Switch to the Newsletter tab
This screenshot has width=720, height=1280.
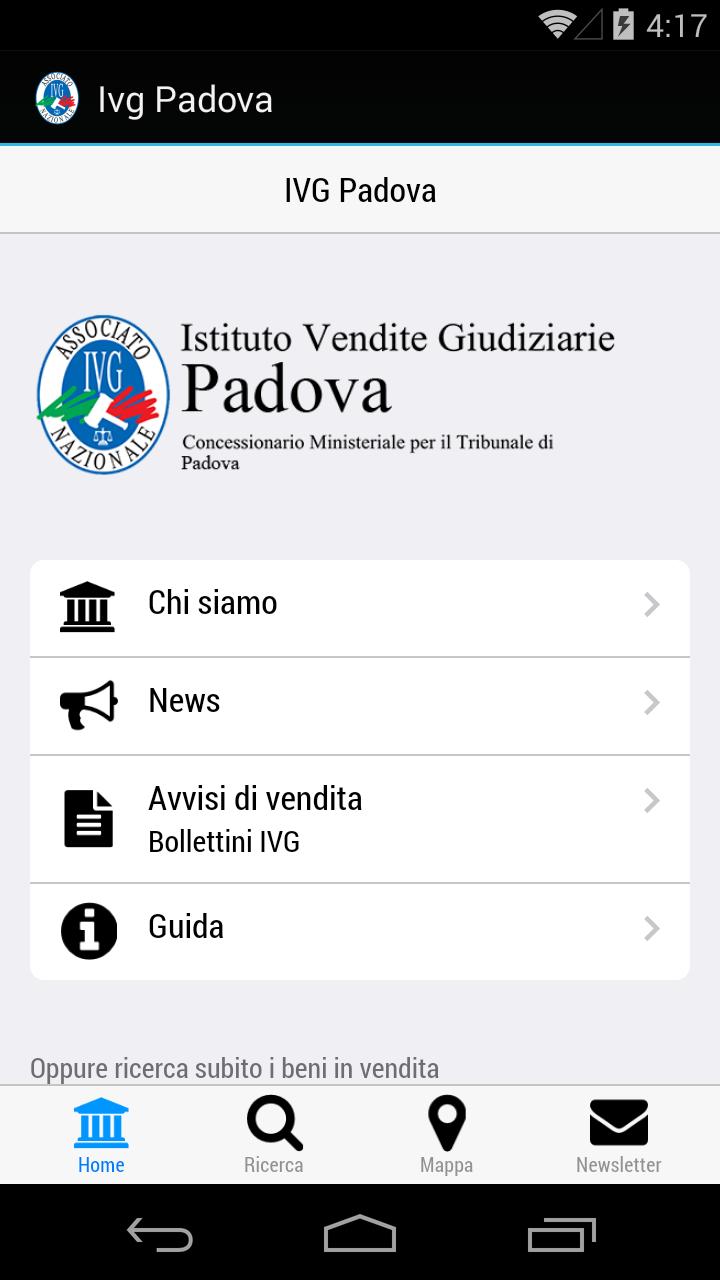point(619,1135)
